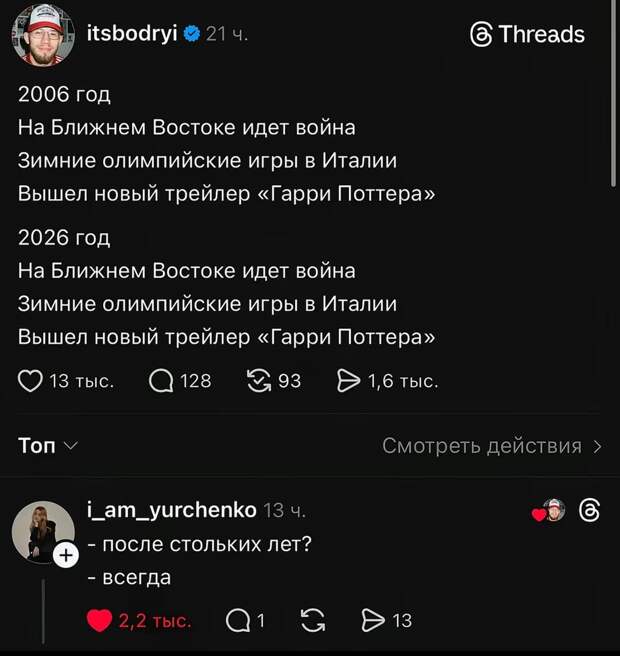
Task: Share the itsbodryi post
Action: coord(348,381)
